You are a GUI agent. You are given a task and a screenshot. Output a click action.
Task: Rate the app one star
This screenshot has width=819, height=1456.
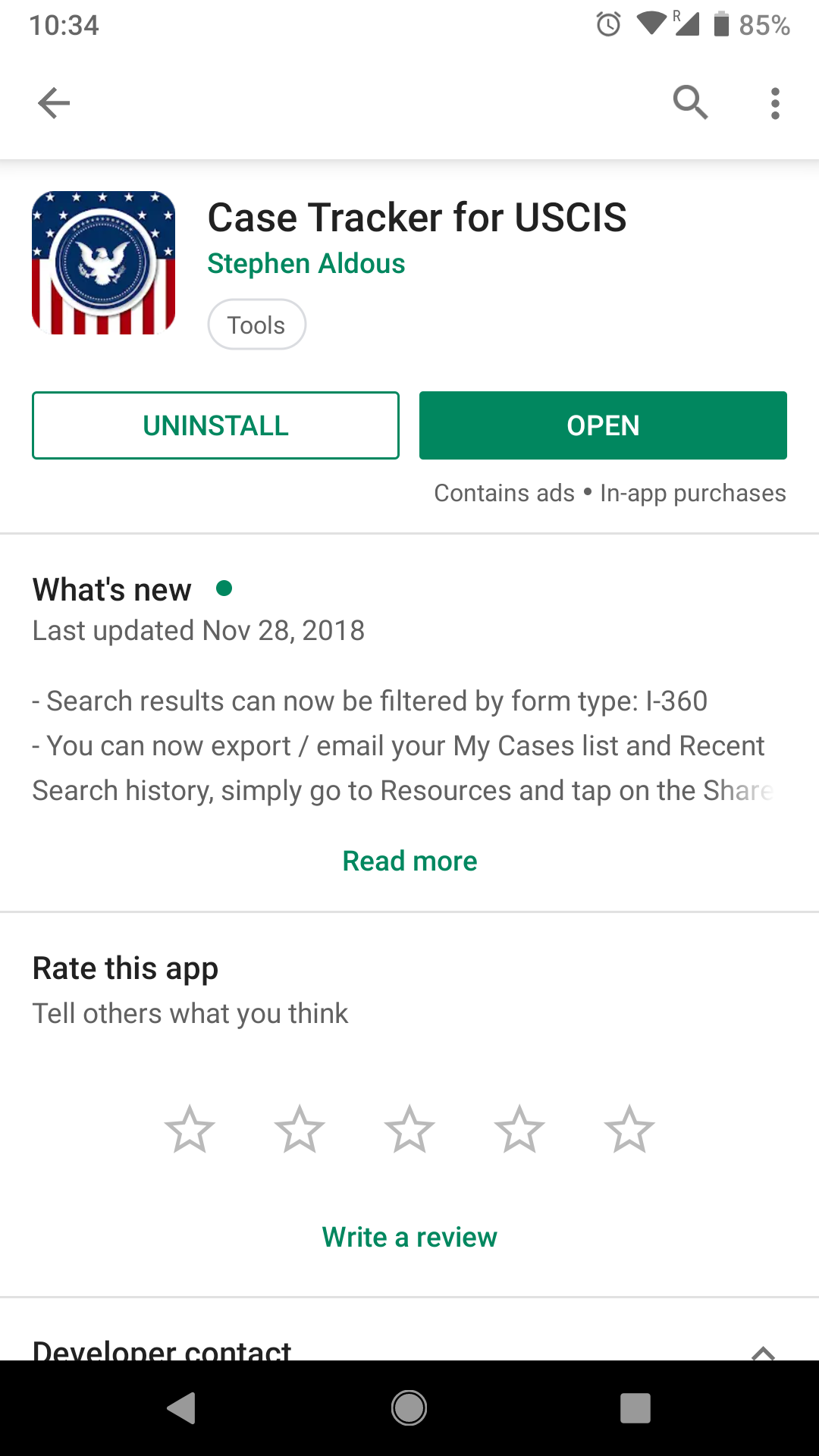click(x=190, y=1129)
